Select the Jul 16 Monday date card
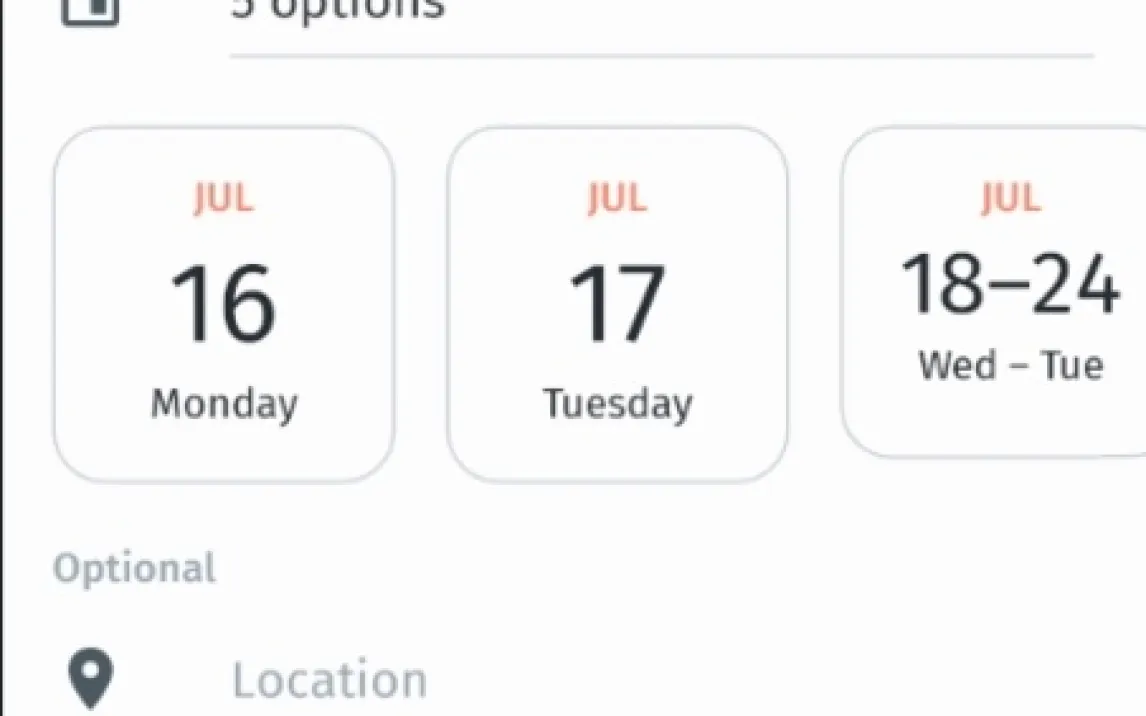The image size is (1146, 716). click(223, 304)
